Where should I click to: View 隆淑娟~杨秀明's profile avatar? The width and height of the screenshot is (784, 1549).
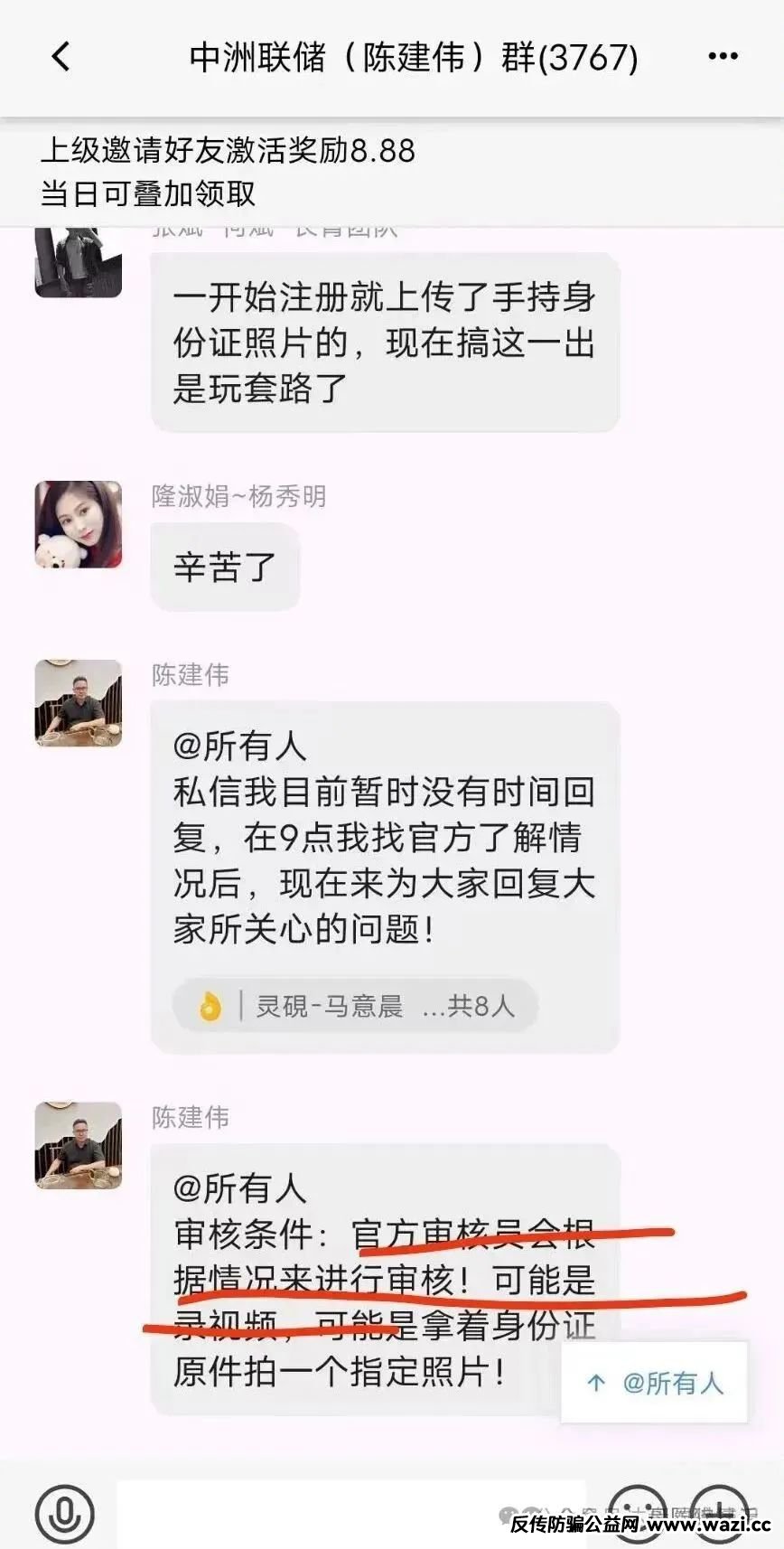pos(79,524)
